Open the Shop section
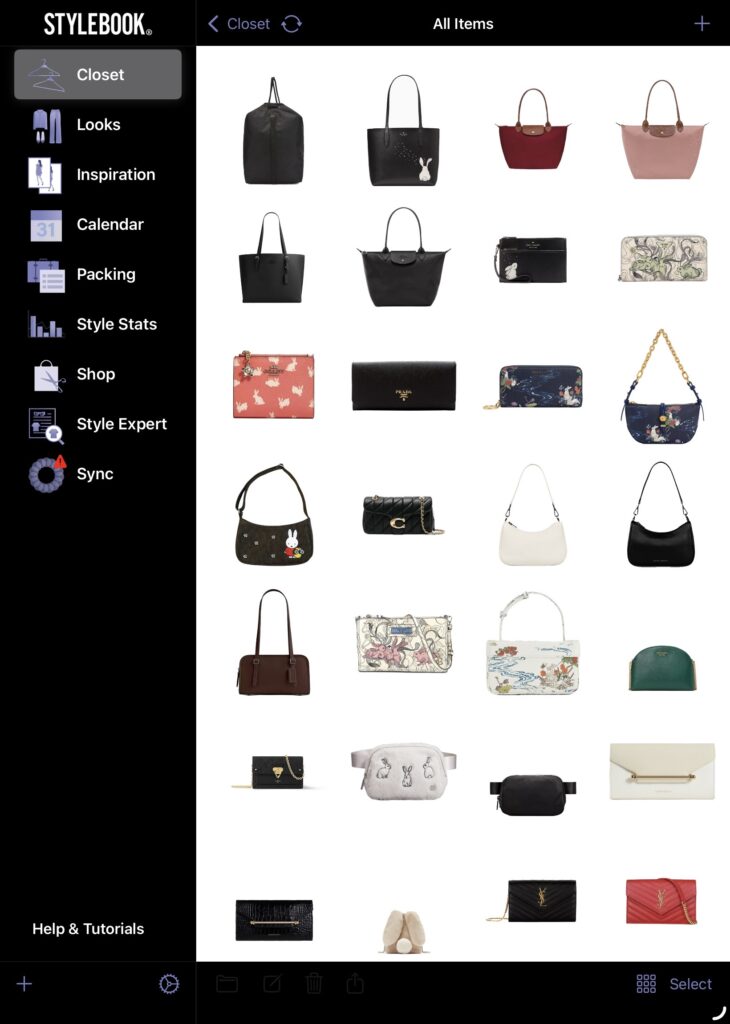The width and height of the screenshot is (730, 1024). tap(97, 374)
